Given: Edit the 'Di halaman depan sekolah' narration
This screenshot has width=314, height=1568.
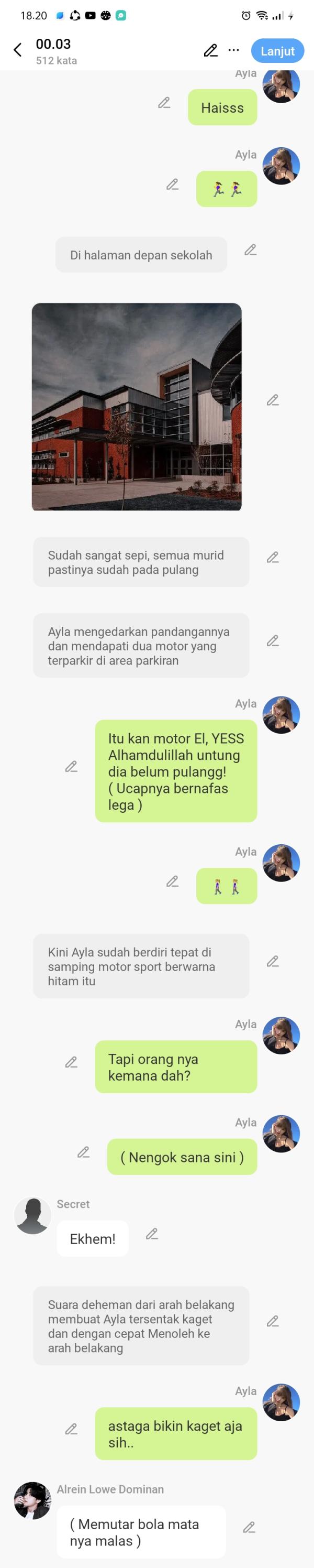Looking at the screenshot, I should [x=250, y=250].
